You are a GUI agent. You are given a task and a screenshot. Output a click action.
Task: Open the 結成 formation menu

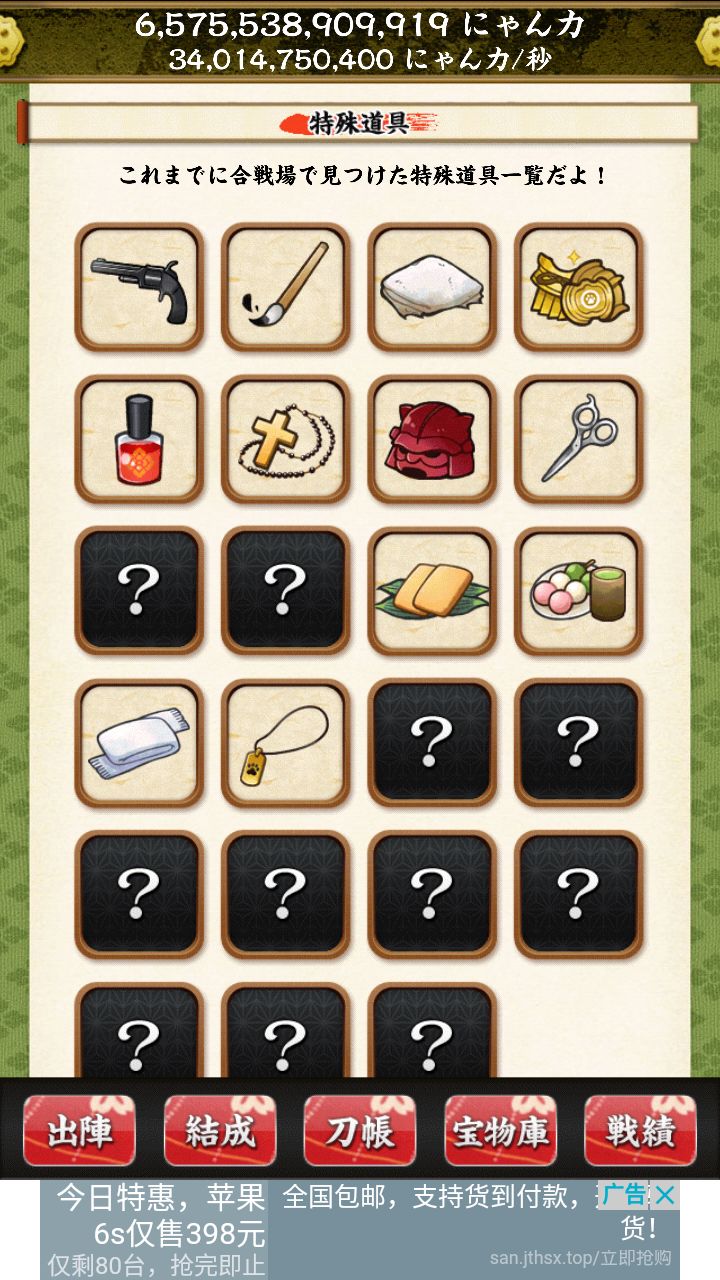click(222, 1133)
